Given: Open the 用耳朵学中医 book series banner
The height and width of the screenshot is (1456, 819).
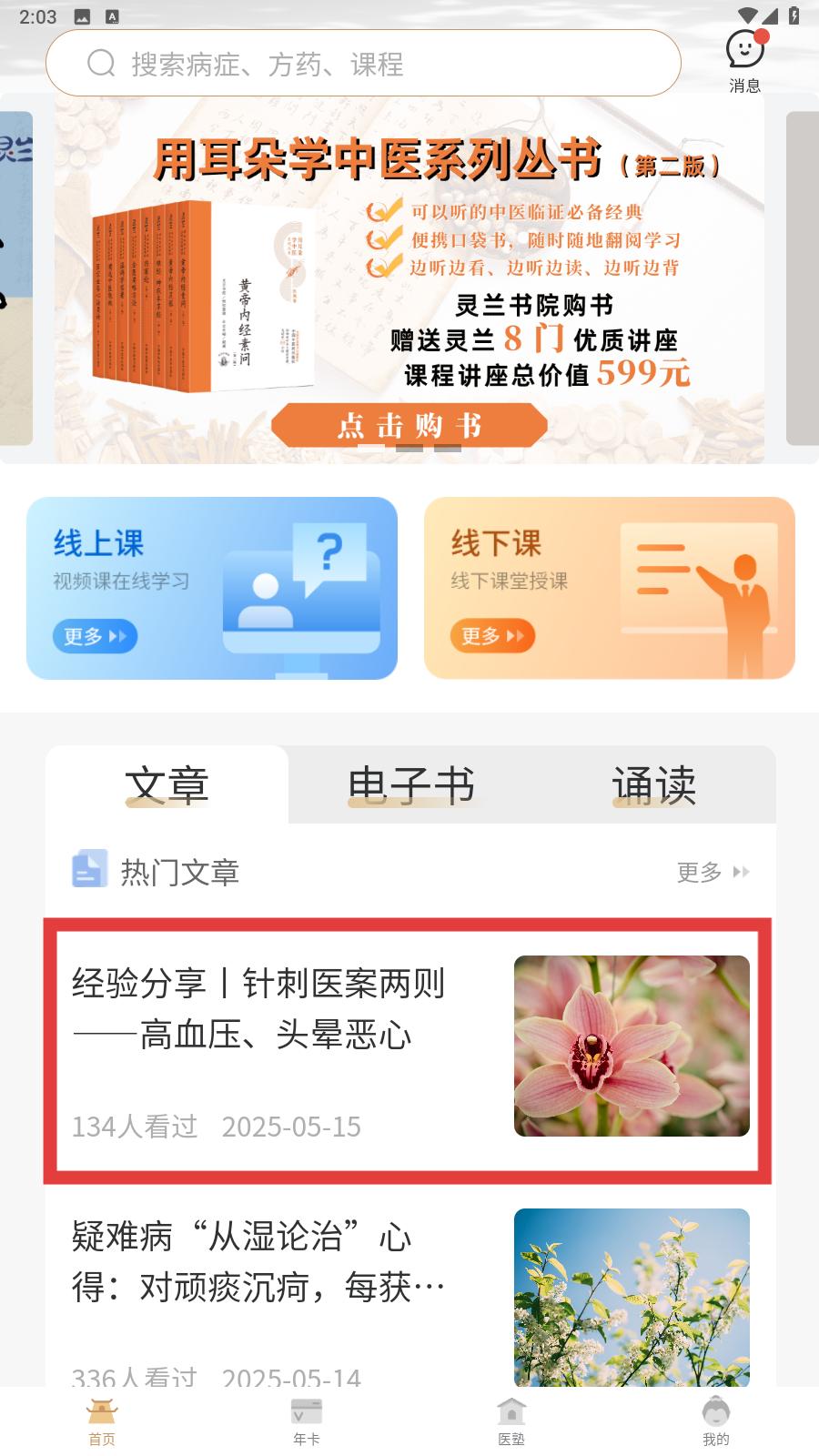Looking at the screenshot, I should (x=409, y=278).
